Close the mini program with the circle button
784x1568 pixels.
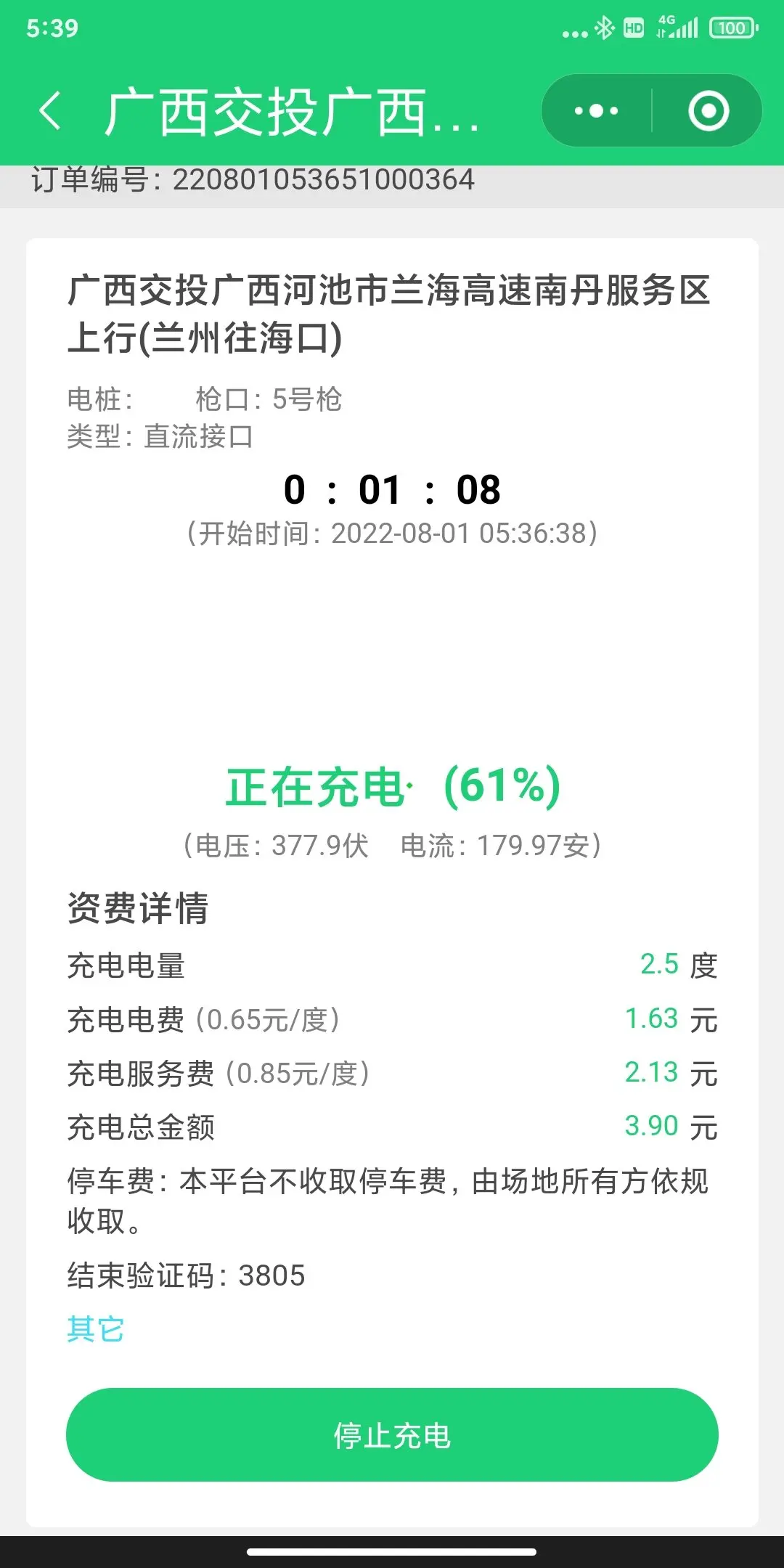coord(709,111)
